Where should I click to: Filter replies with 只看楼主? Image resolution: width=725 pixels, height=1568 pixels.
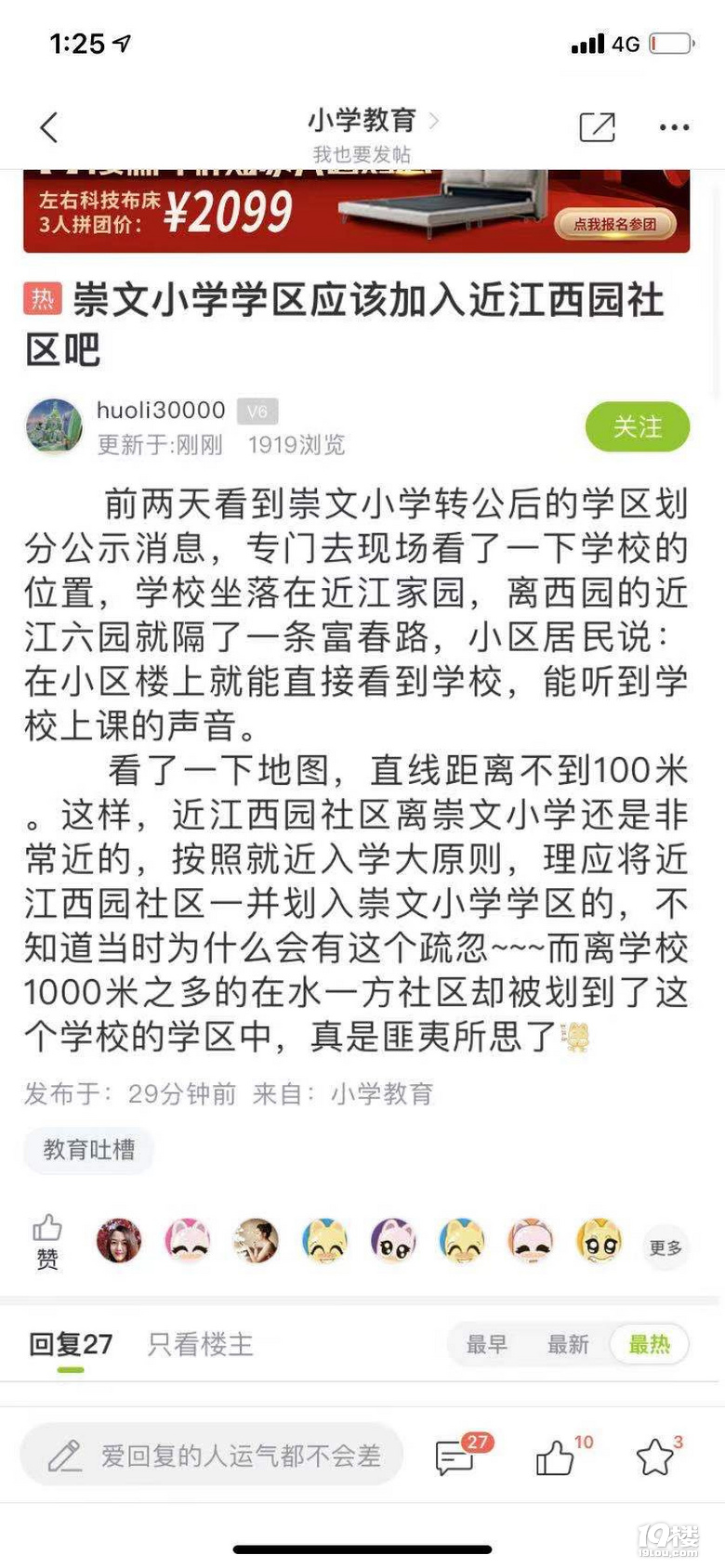click(x=200, y=1344)
